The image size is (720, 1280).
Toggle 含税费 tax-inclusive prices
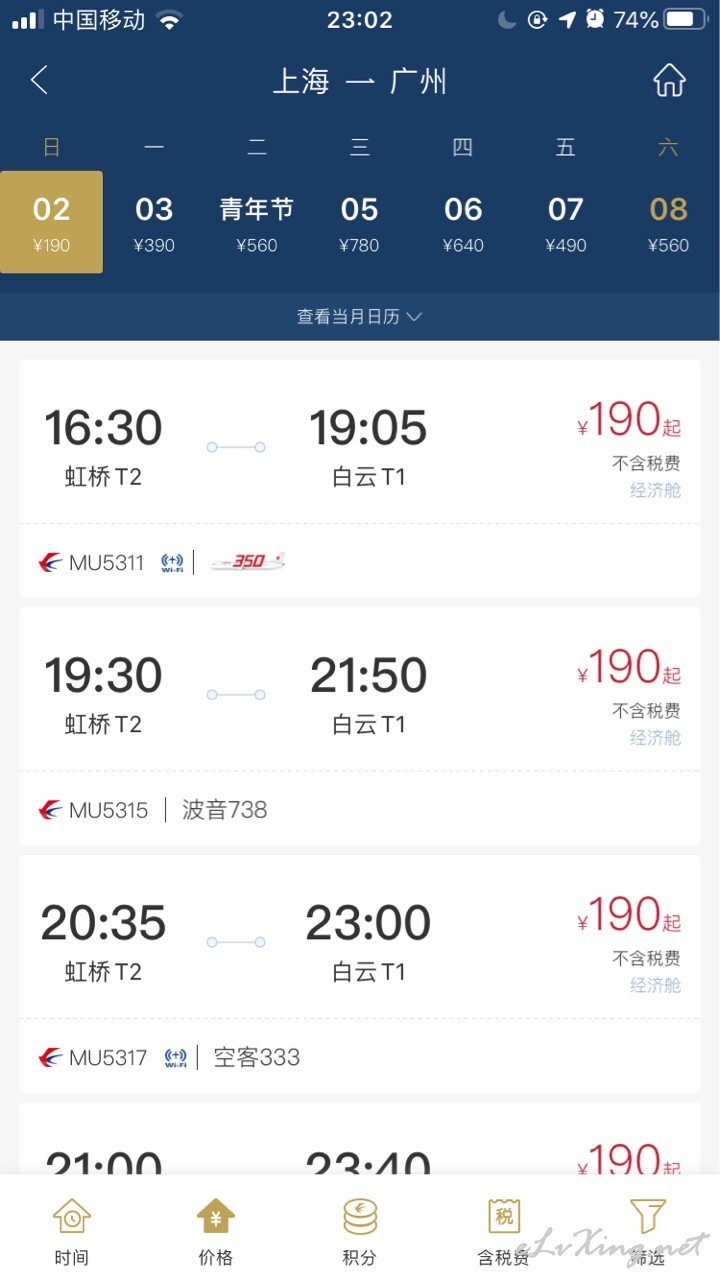point(504,1230)
